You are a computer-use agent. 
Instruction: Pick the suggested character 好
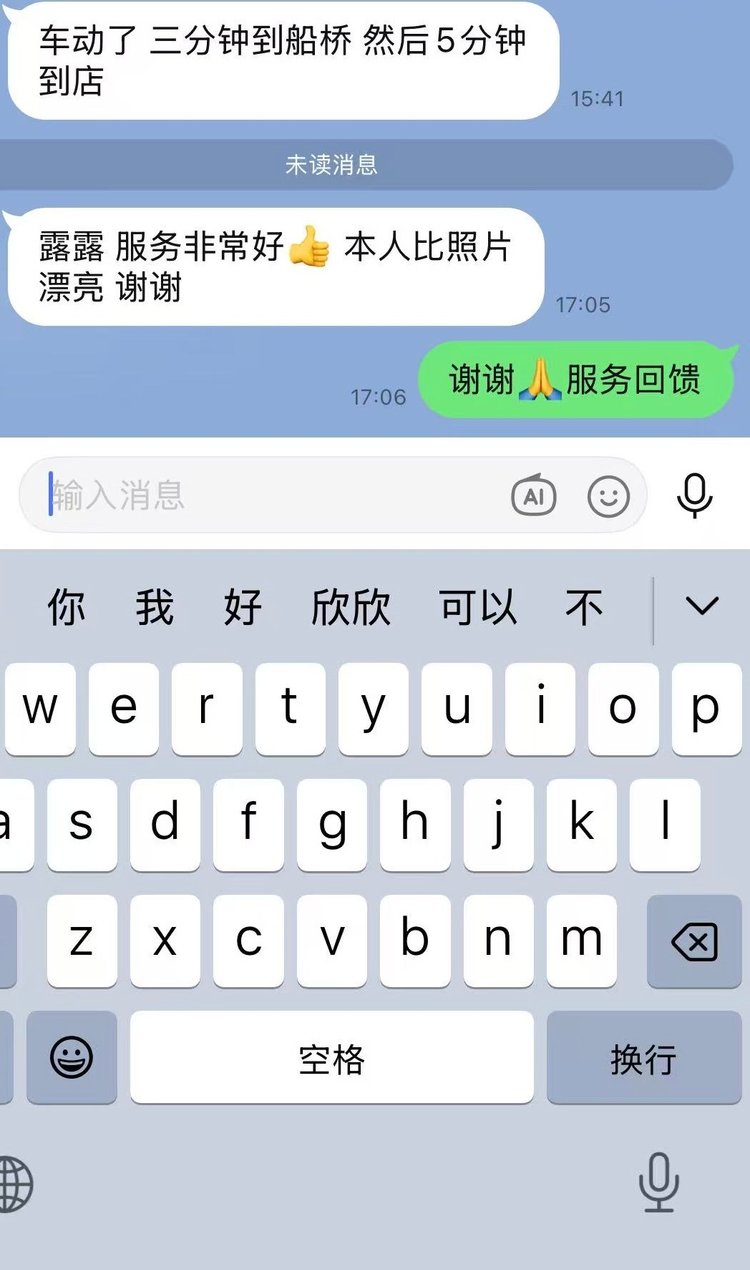click(x=243, y=606)
